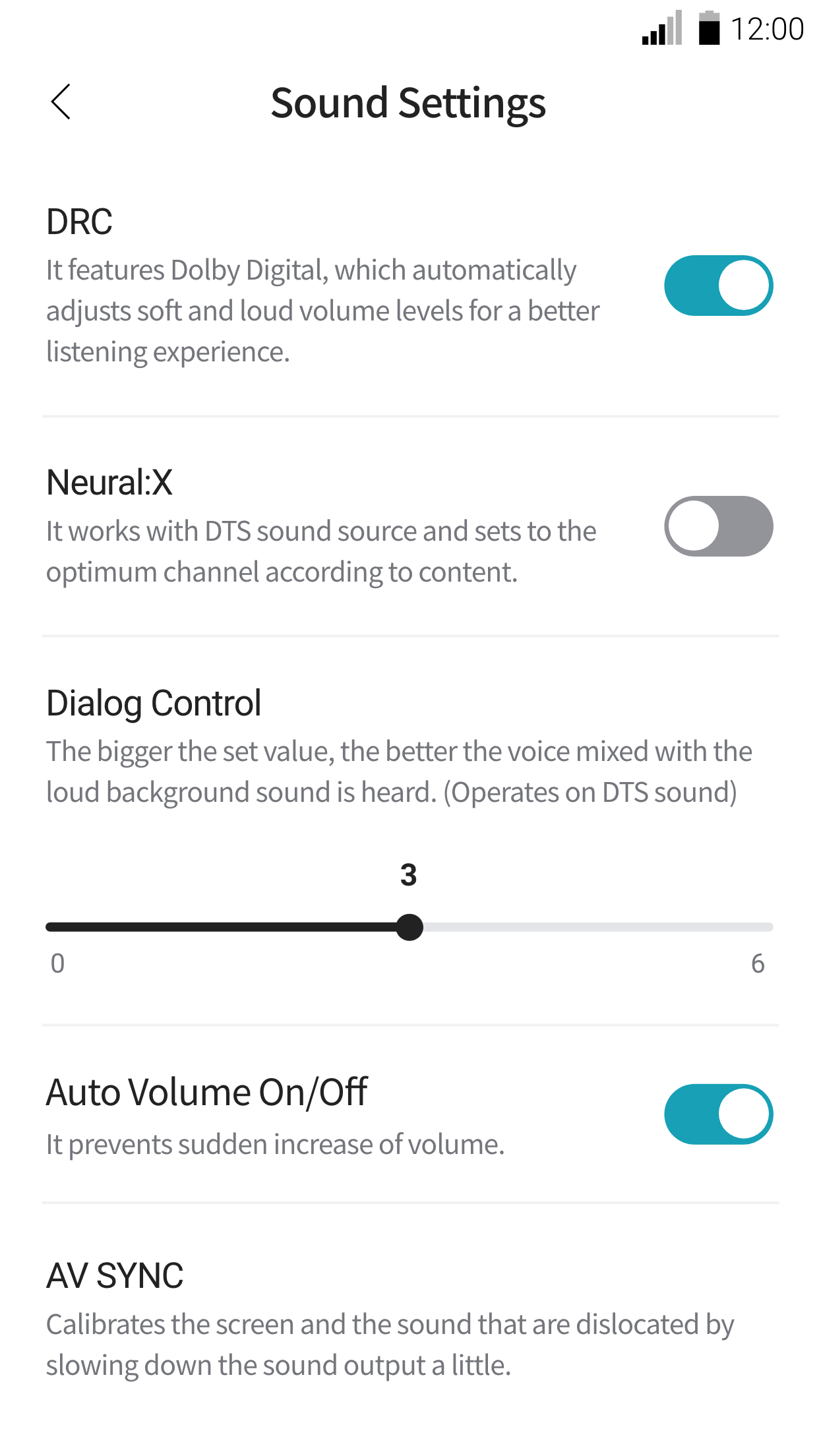Image resolution: width=819 pixels, height=1456 pixels.
Task: Disable Auto Volume On/Off
Action: pos(718,1114)
